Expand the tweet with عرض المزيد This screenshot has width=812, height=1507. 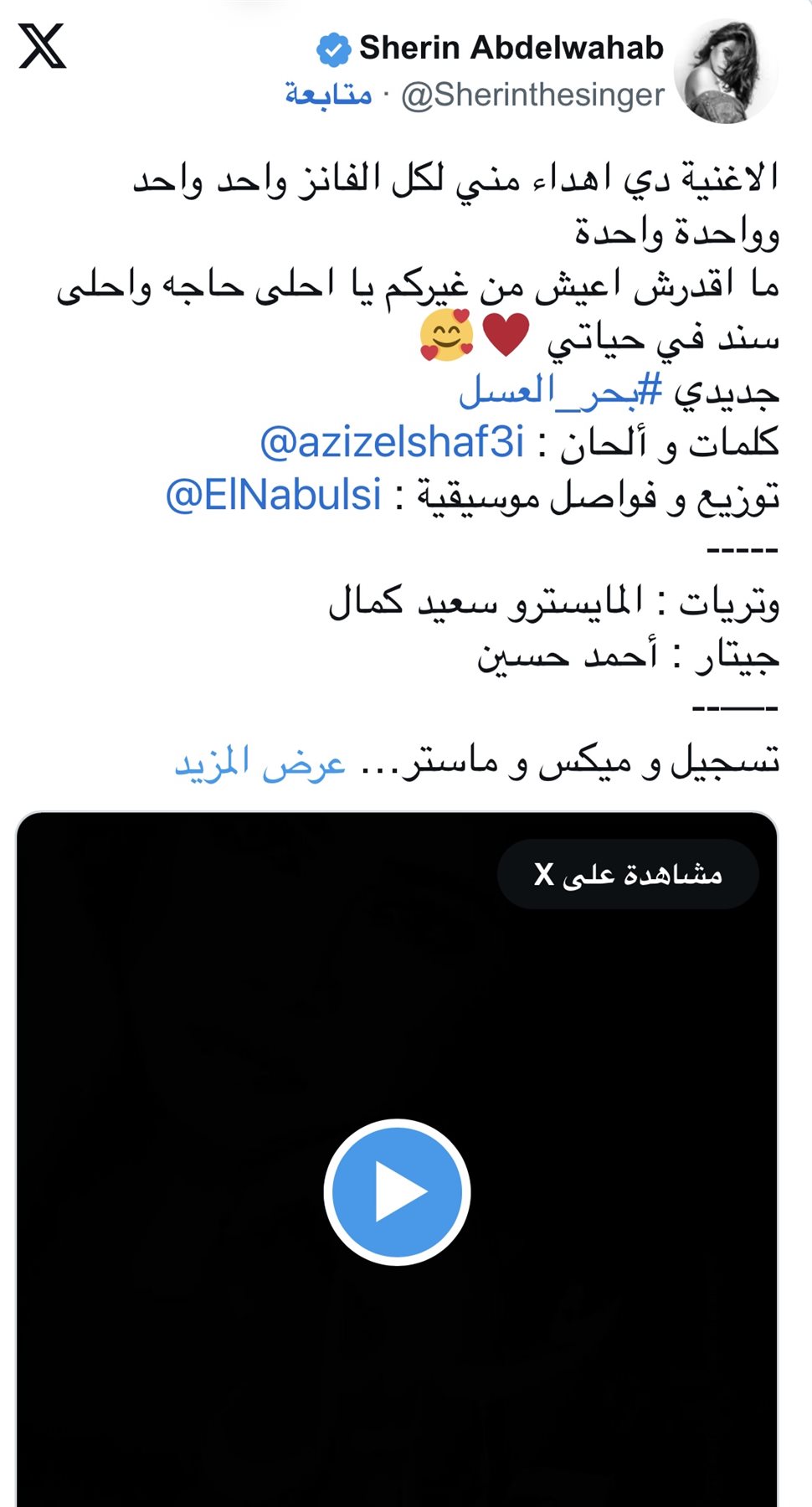[260, 763]
